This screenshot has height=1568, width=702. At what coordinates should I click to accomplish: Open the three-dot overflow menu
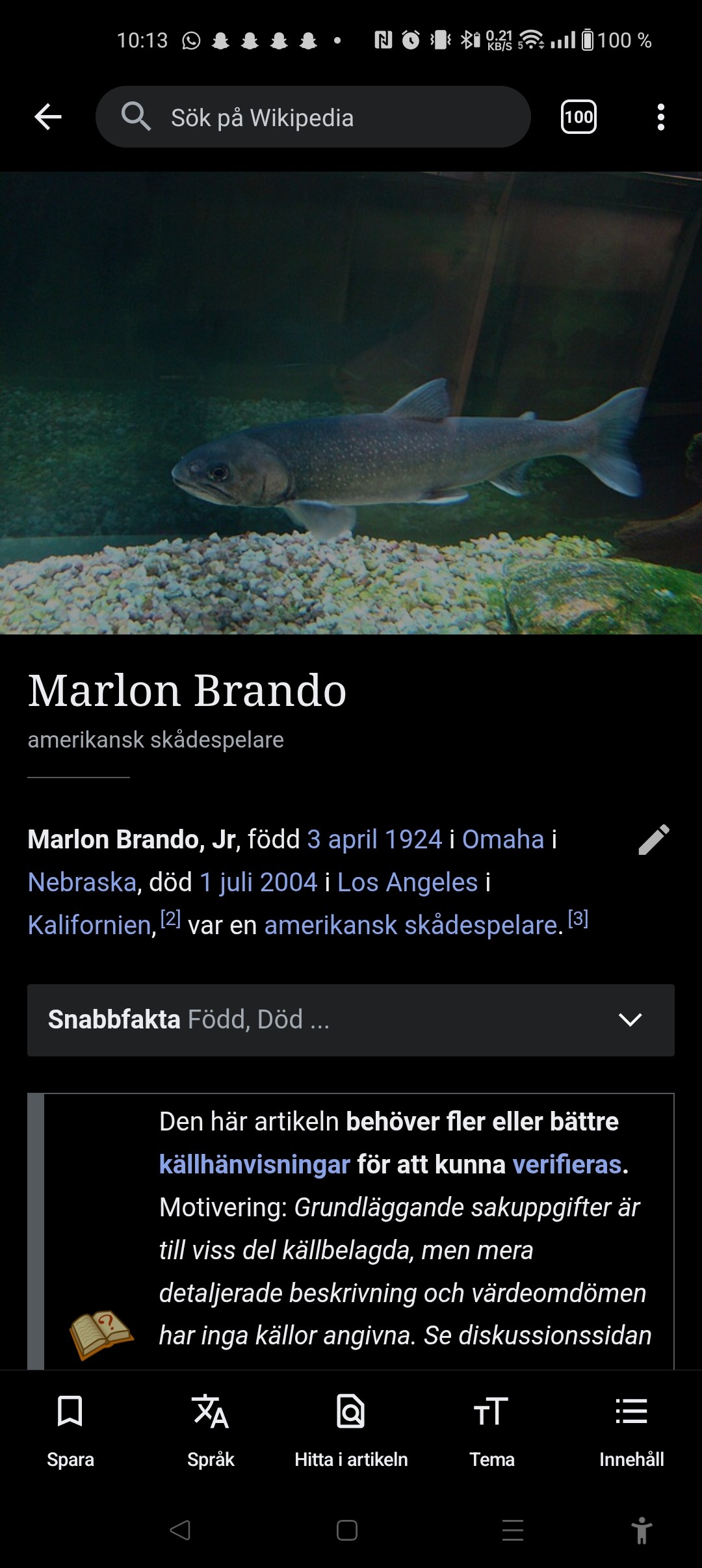[x=660, y=118]
